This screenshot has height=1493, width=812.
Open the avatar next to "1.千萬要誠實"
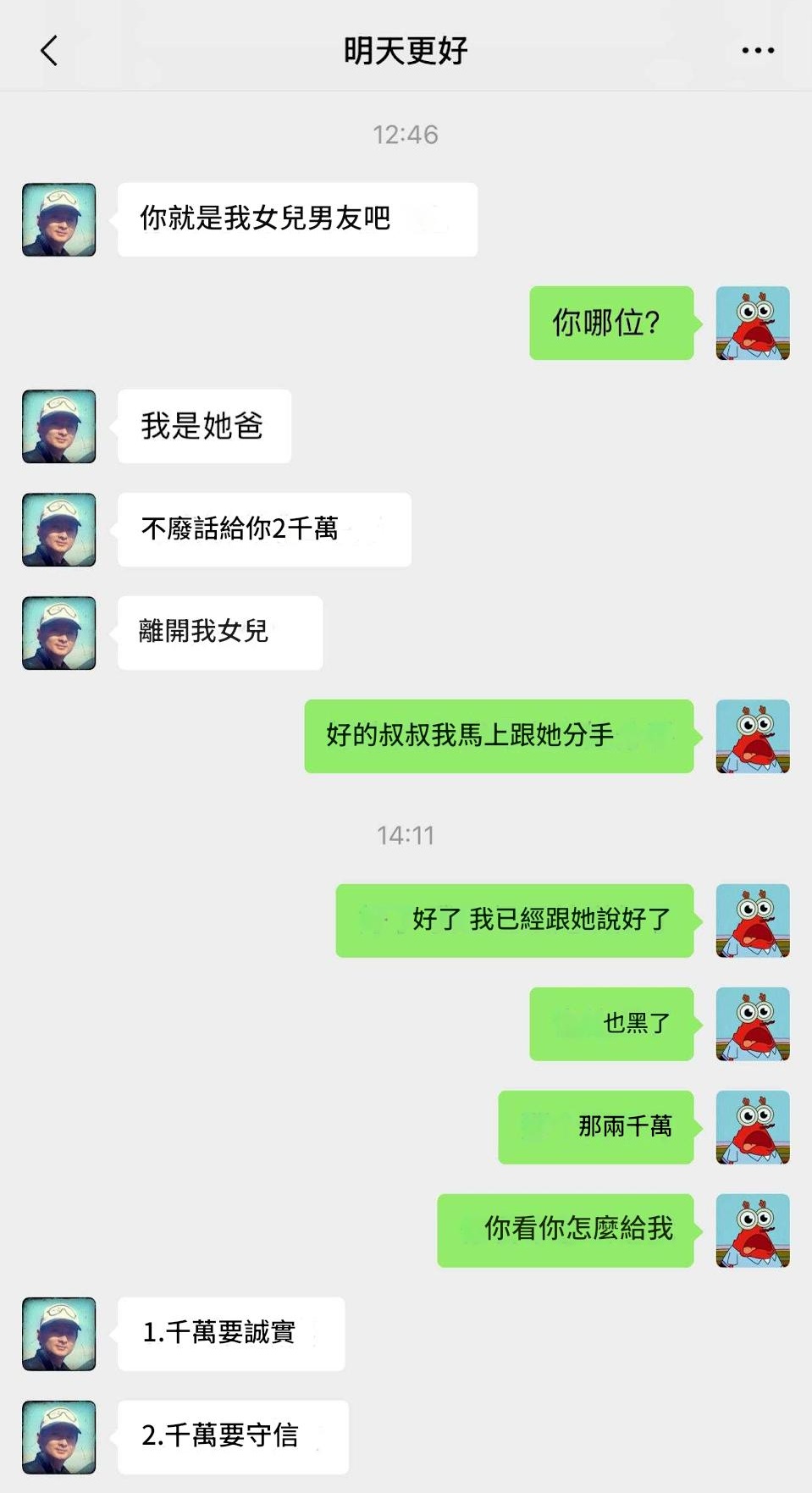tap(59, 1334)
